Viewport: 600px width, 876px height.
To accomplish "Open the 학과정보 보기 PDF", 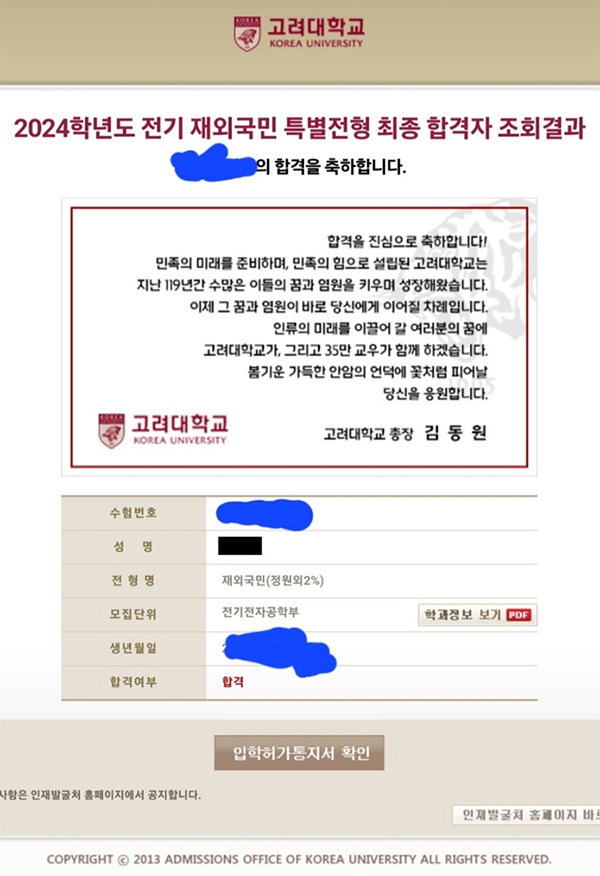I will click(476, 614).
